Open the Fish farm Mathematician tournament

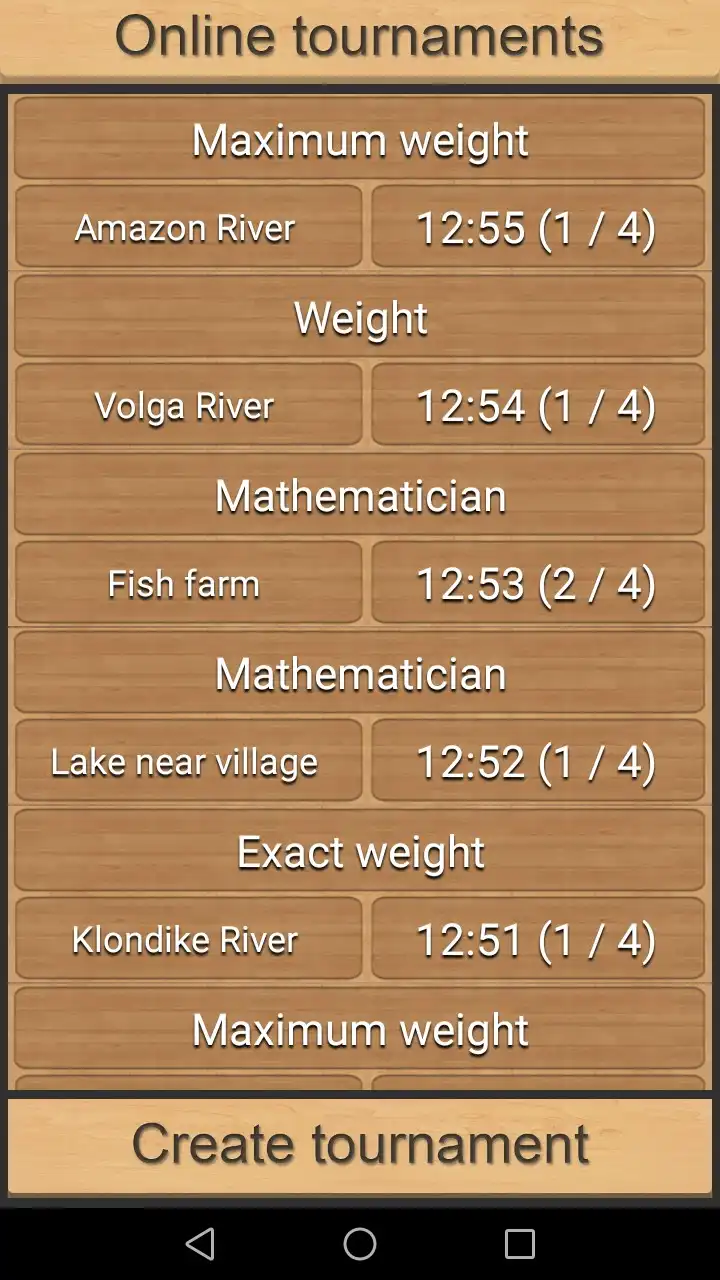tap(189, 583)
